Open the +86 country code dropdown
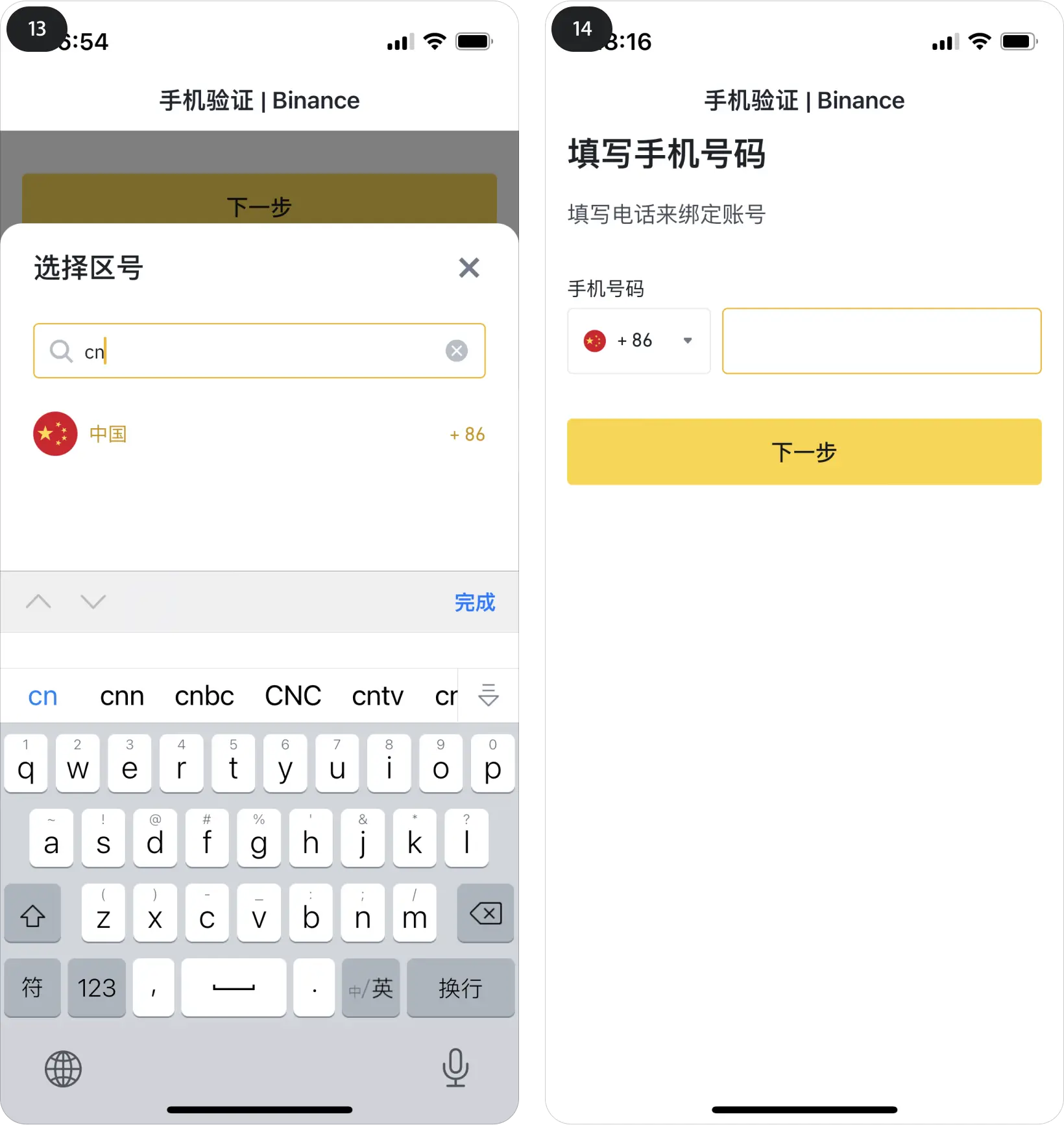The width and height of the screenshot is (1064, 1125). pos(639,341)
